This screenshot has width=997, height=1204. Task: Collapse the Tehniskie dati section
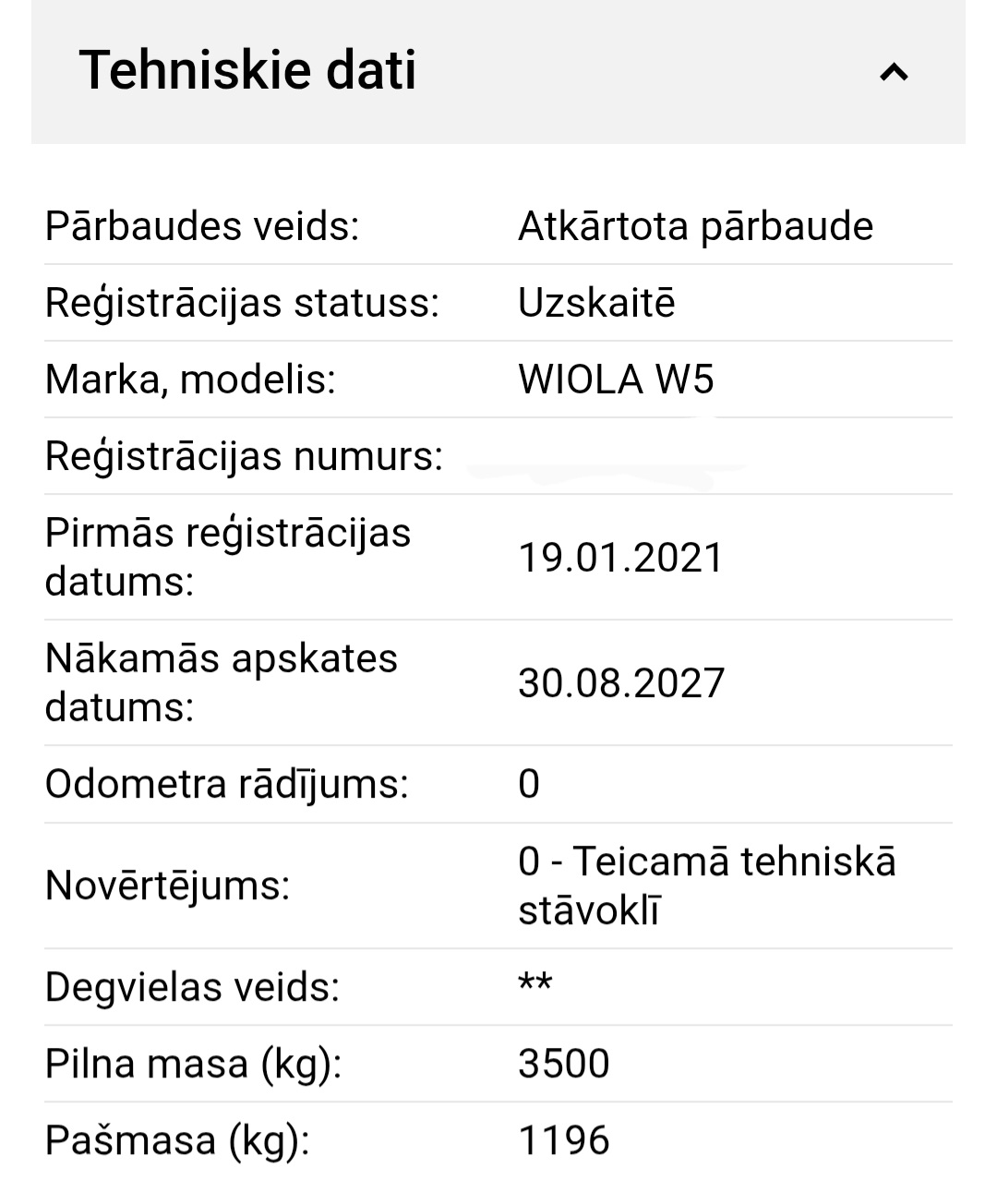tap(894, 72)
